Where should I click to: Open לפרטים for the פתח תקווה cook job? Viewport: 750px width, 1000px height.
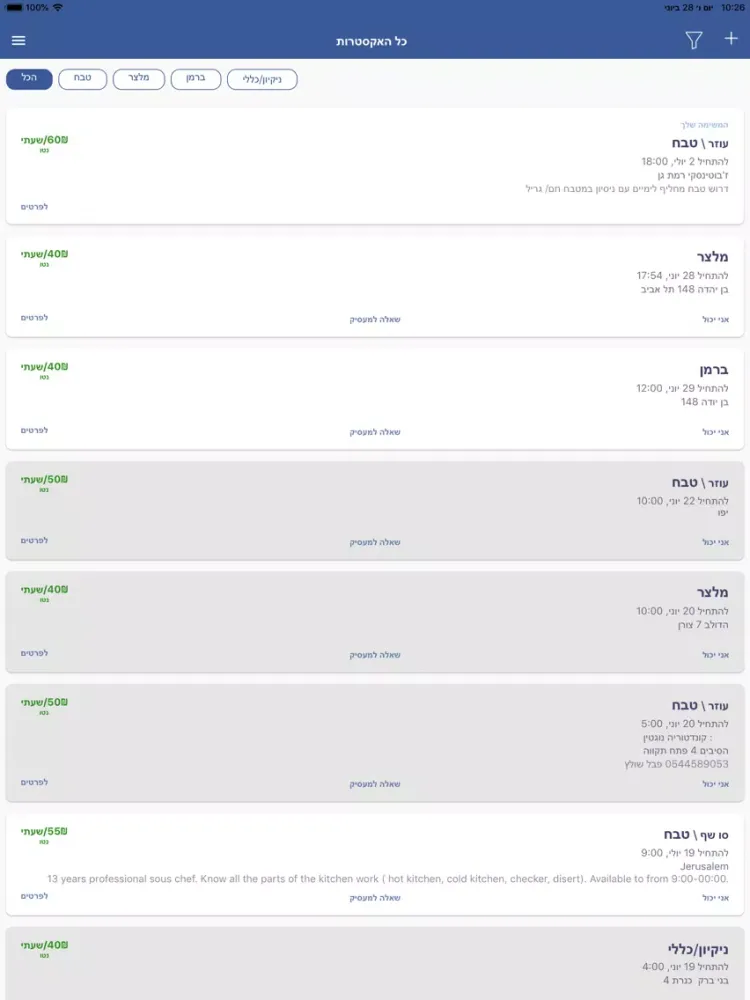point(34,782)
